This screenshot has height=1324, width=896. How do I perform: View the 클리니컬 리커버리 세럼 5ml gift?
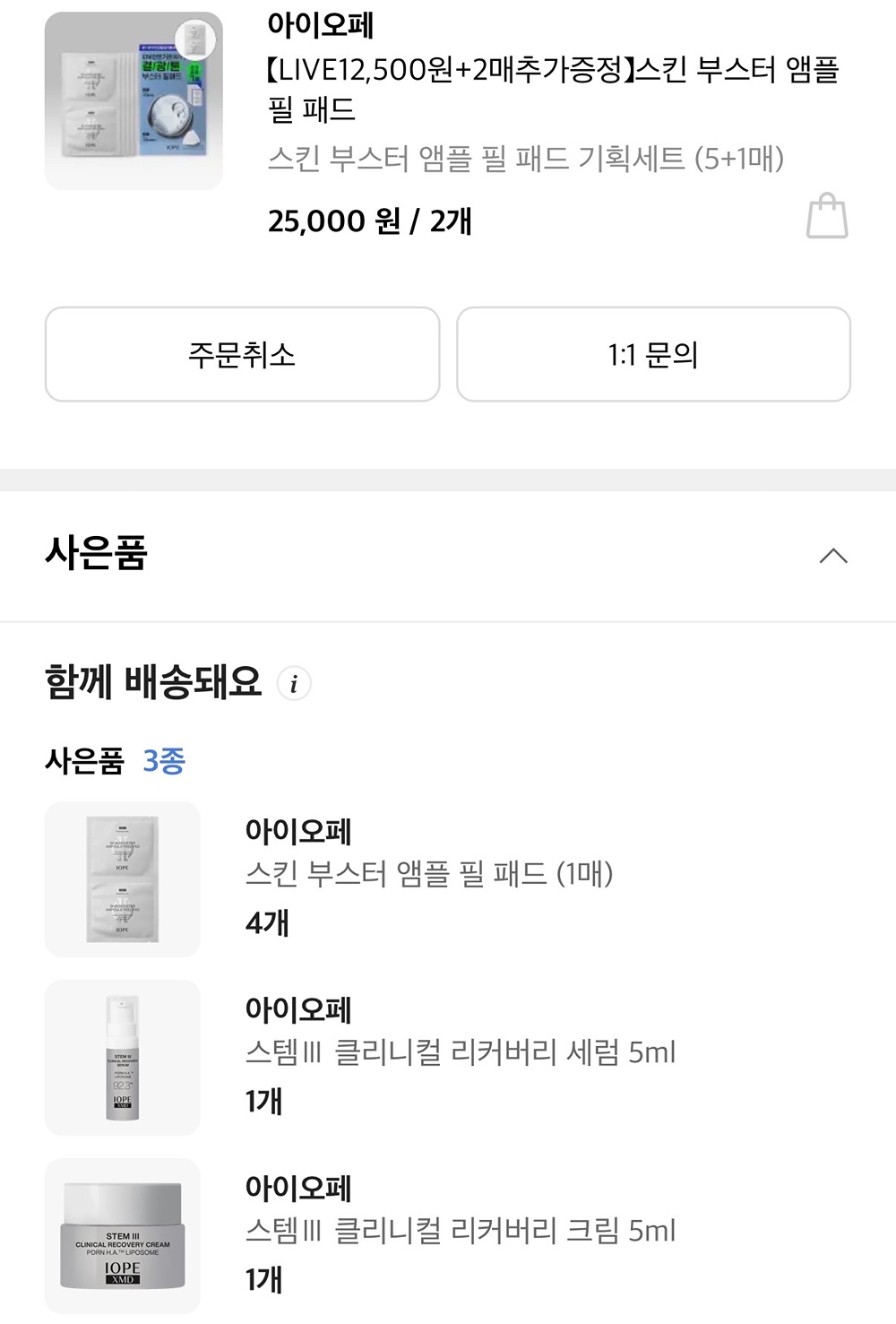(x=460, y=1051)
